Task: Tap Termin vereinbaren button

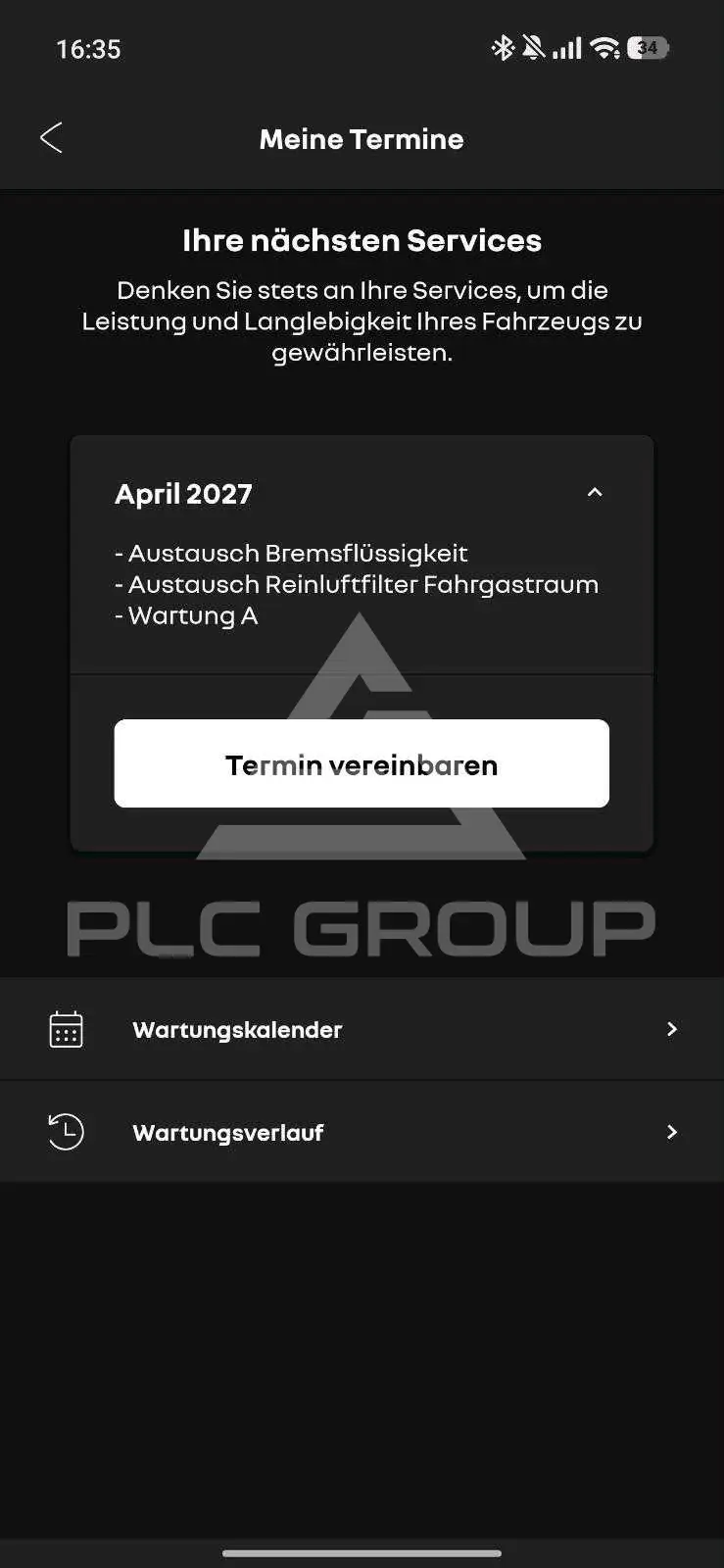Action: coord(362,763)
